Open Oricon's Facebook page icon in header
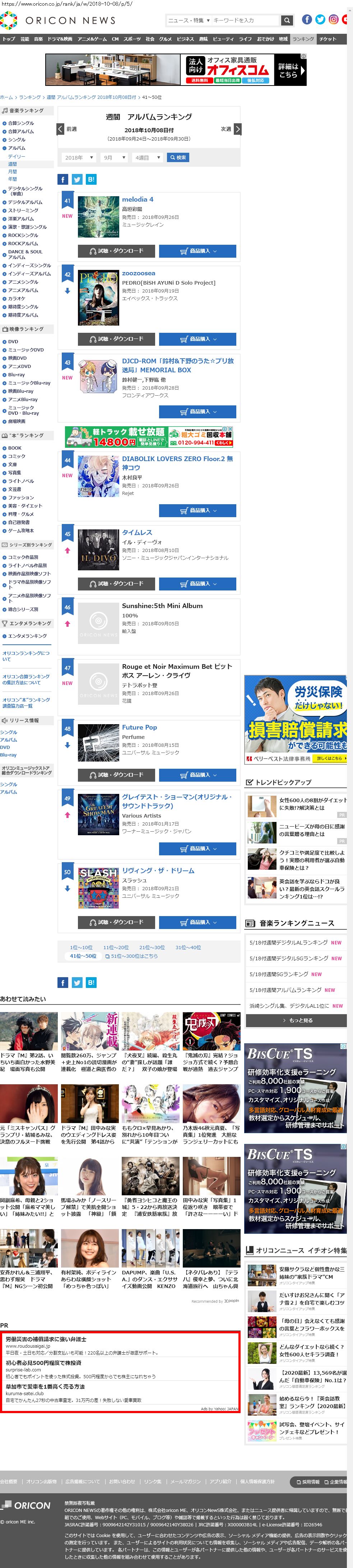 coord(307,19)
